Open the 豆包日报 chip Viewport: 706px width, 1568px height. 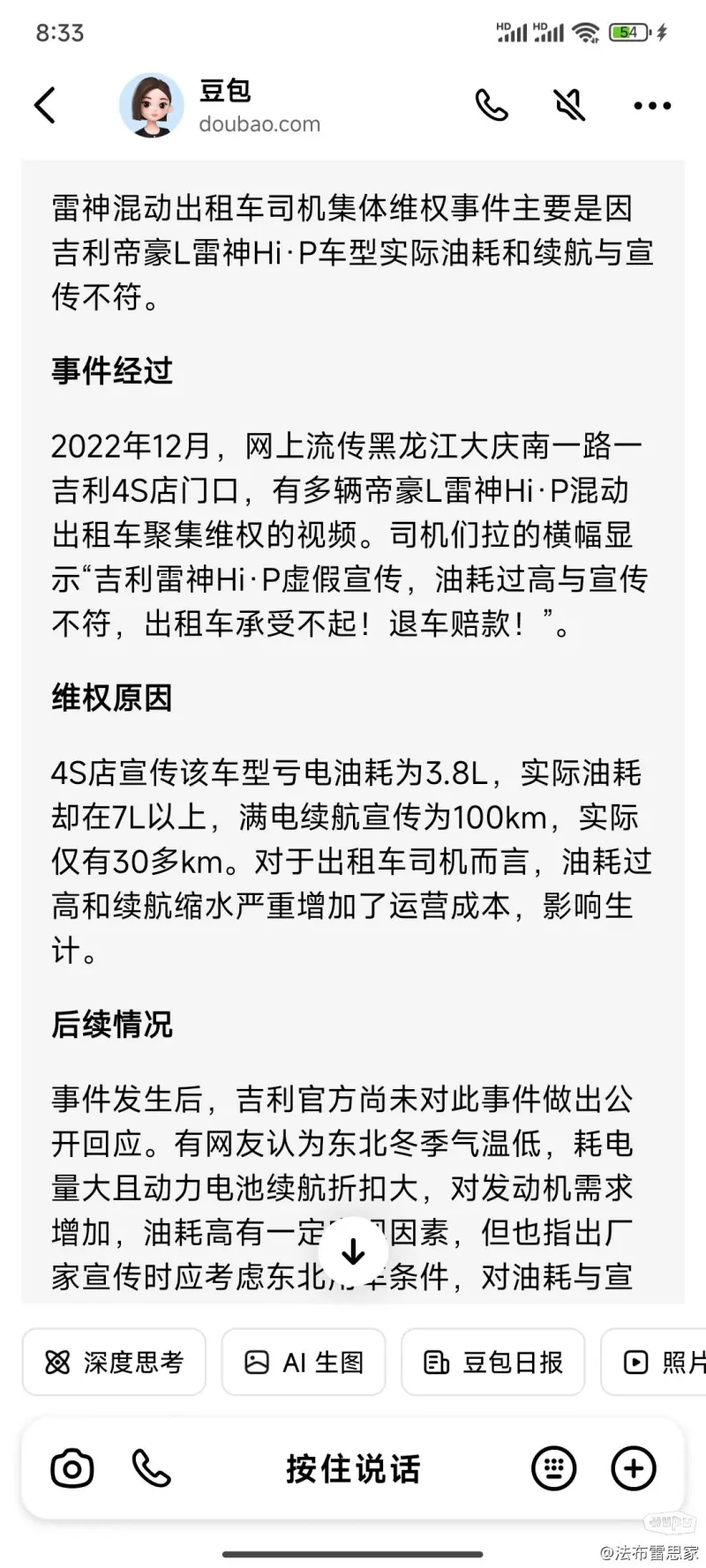(493, 1363)
